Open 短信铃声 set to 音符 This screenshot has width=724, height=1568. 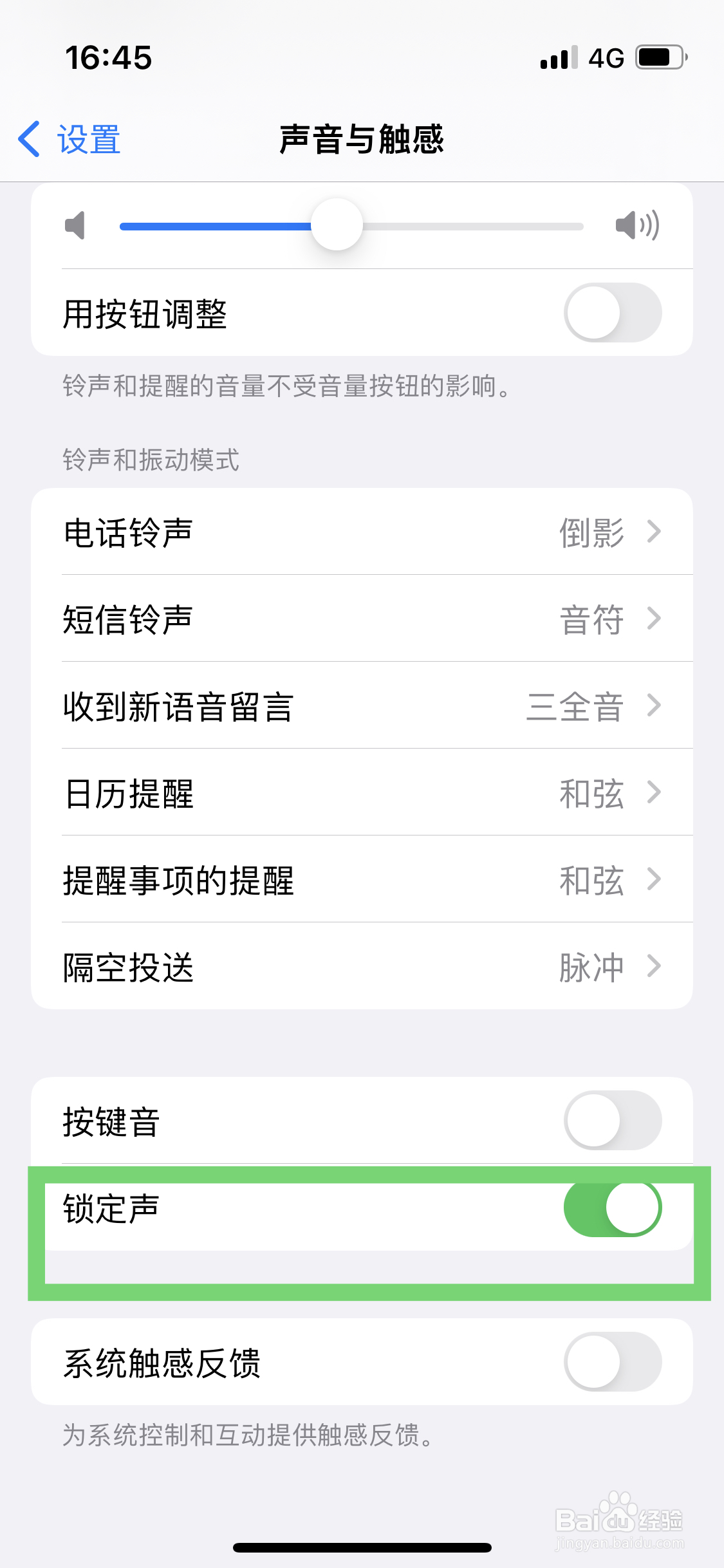(x=362, y=619)
